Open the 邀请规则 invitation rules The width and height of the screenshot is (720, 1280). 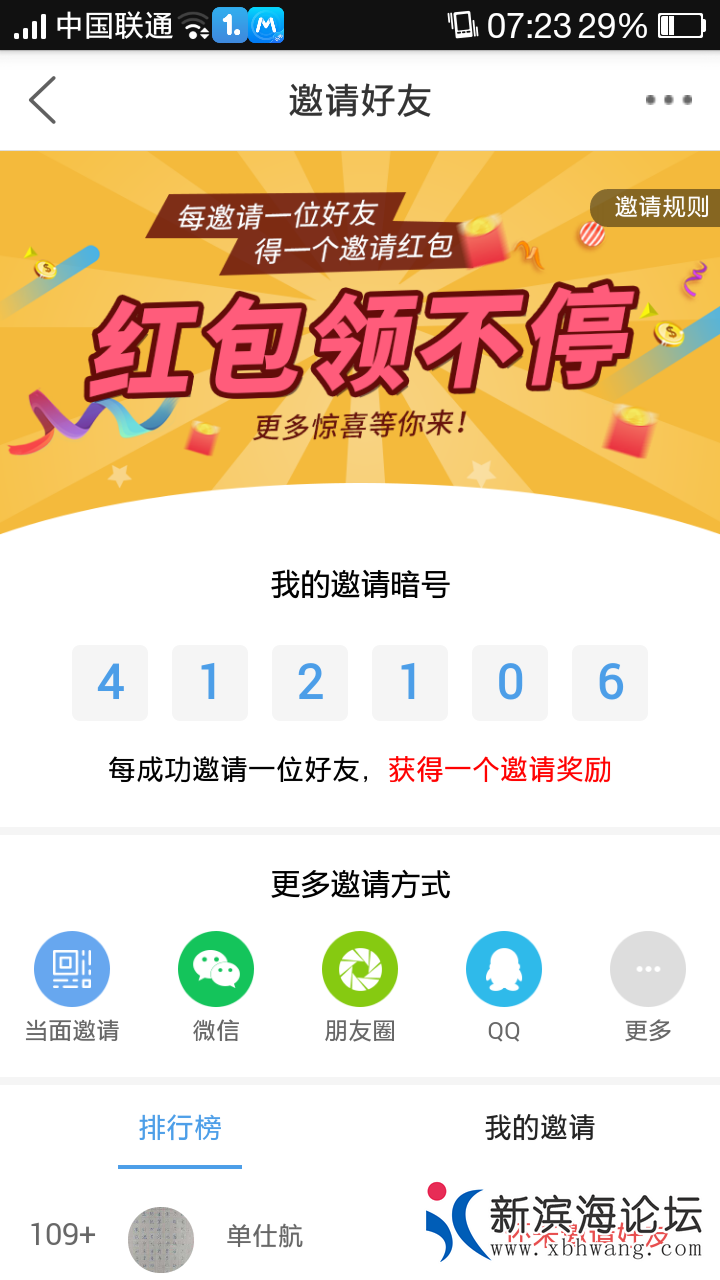(660, 207)
